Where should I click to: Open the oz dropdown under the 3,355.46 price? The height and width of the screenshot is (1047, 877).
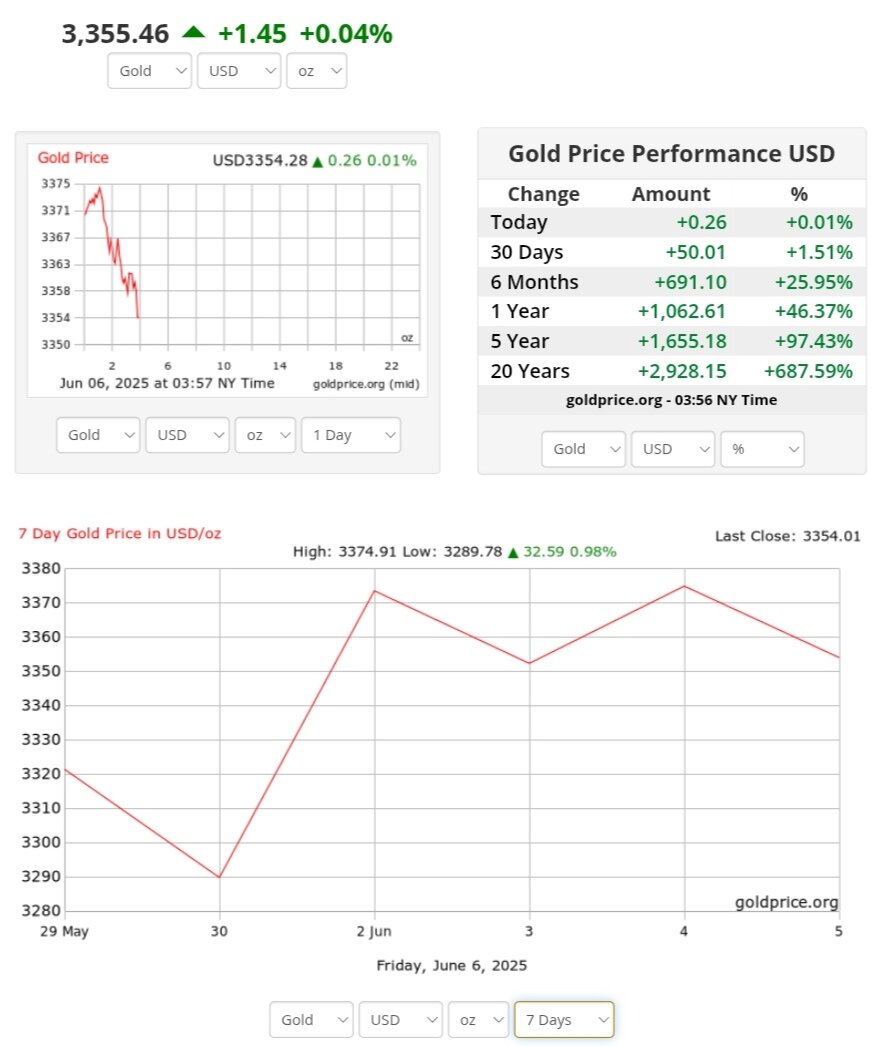point(316,71)
